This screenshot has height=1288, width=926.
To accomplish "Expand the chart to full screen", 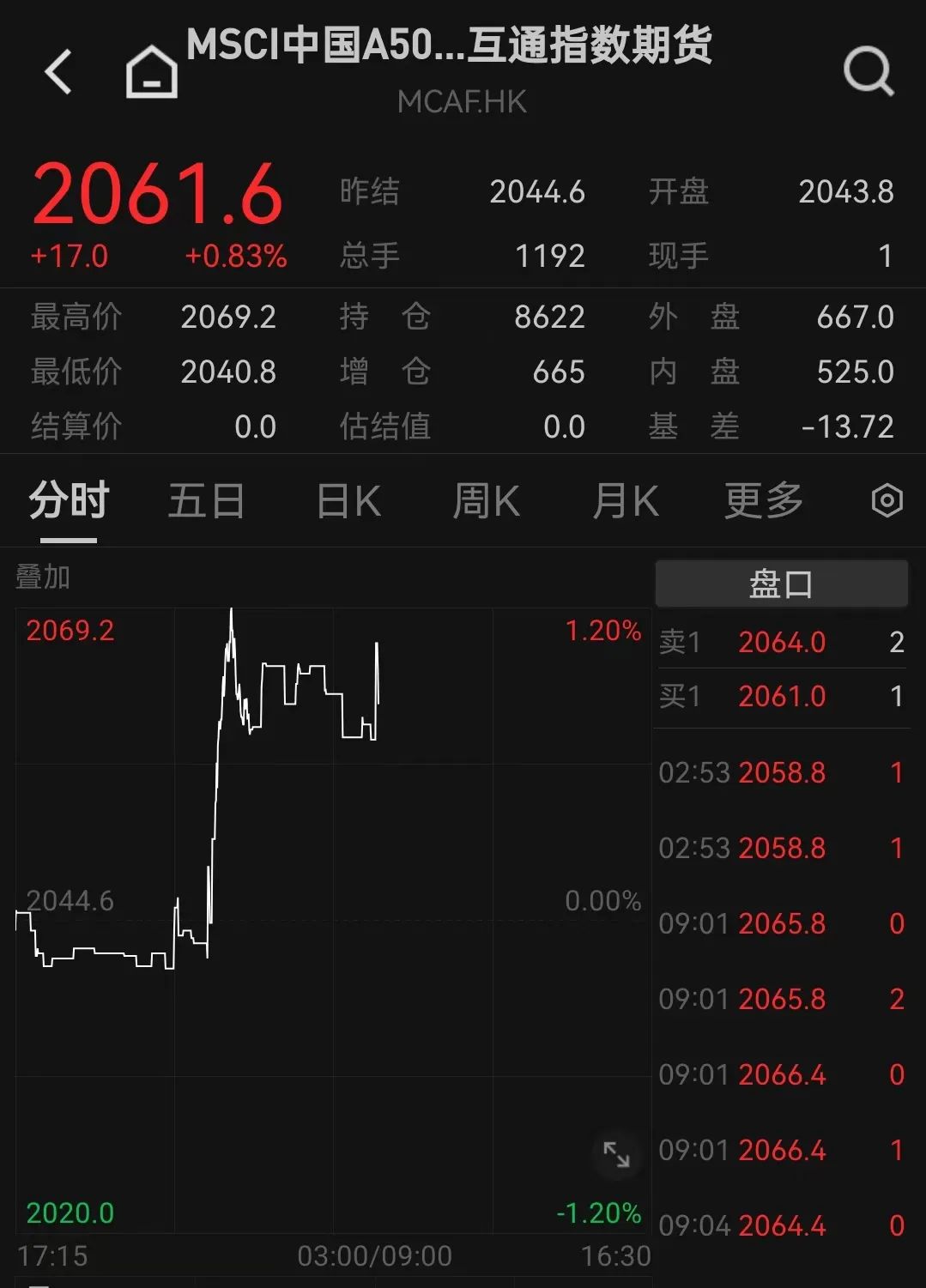I will (616, 1154).
